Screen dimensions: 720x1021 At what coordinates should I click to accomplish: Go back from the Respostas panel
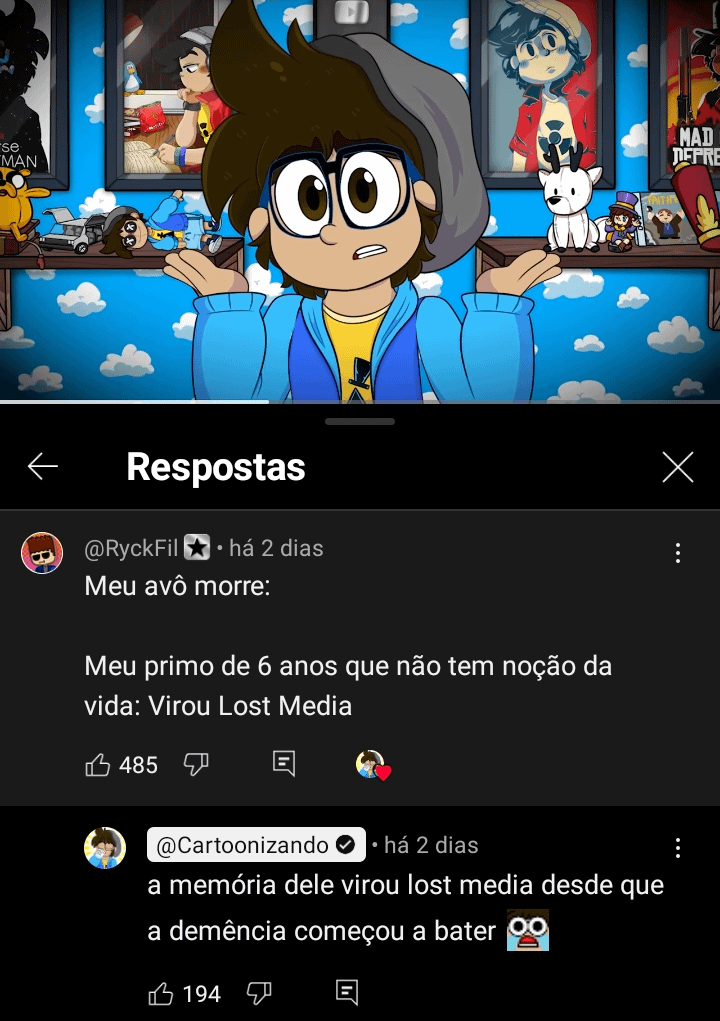[x=43, y=466]
